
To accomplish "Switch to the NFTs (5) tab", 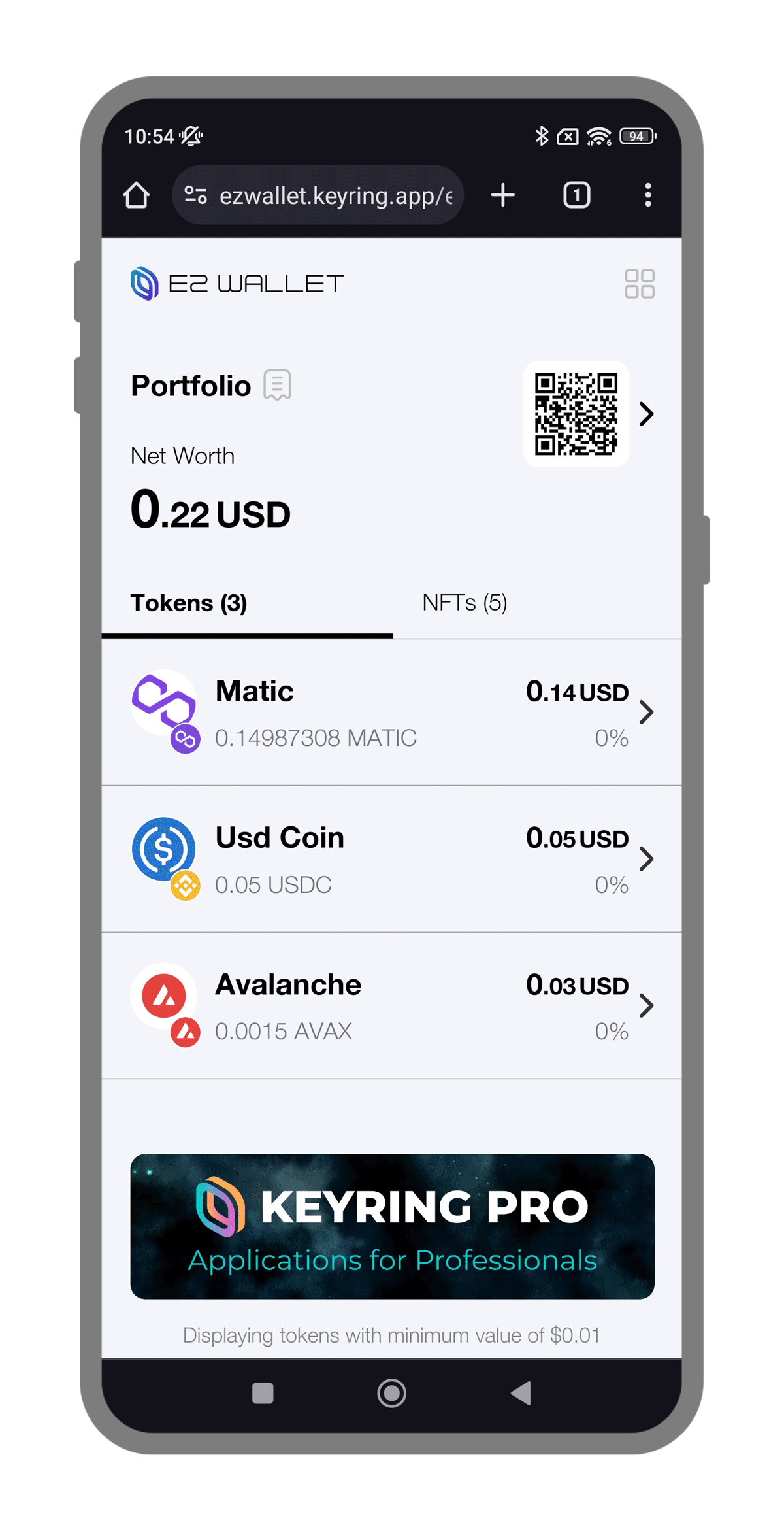I will point(465,603).
